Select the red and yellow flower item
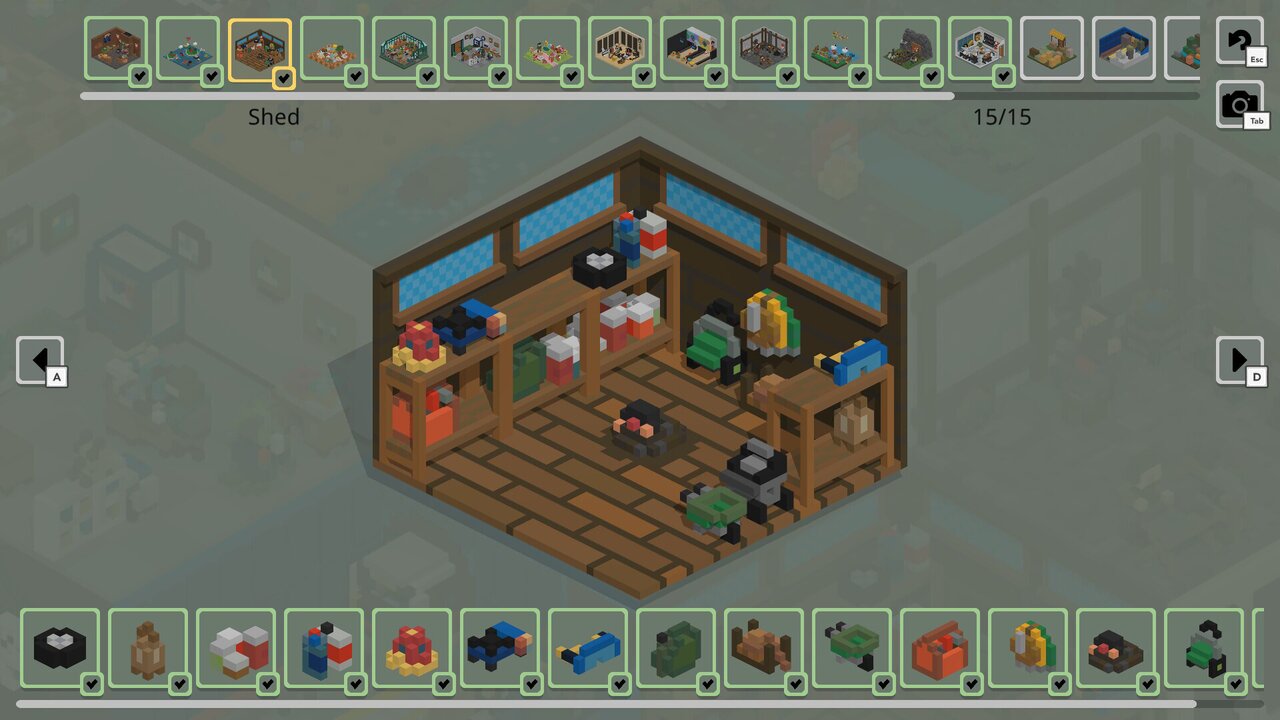 click(x=411, y=648)
